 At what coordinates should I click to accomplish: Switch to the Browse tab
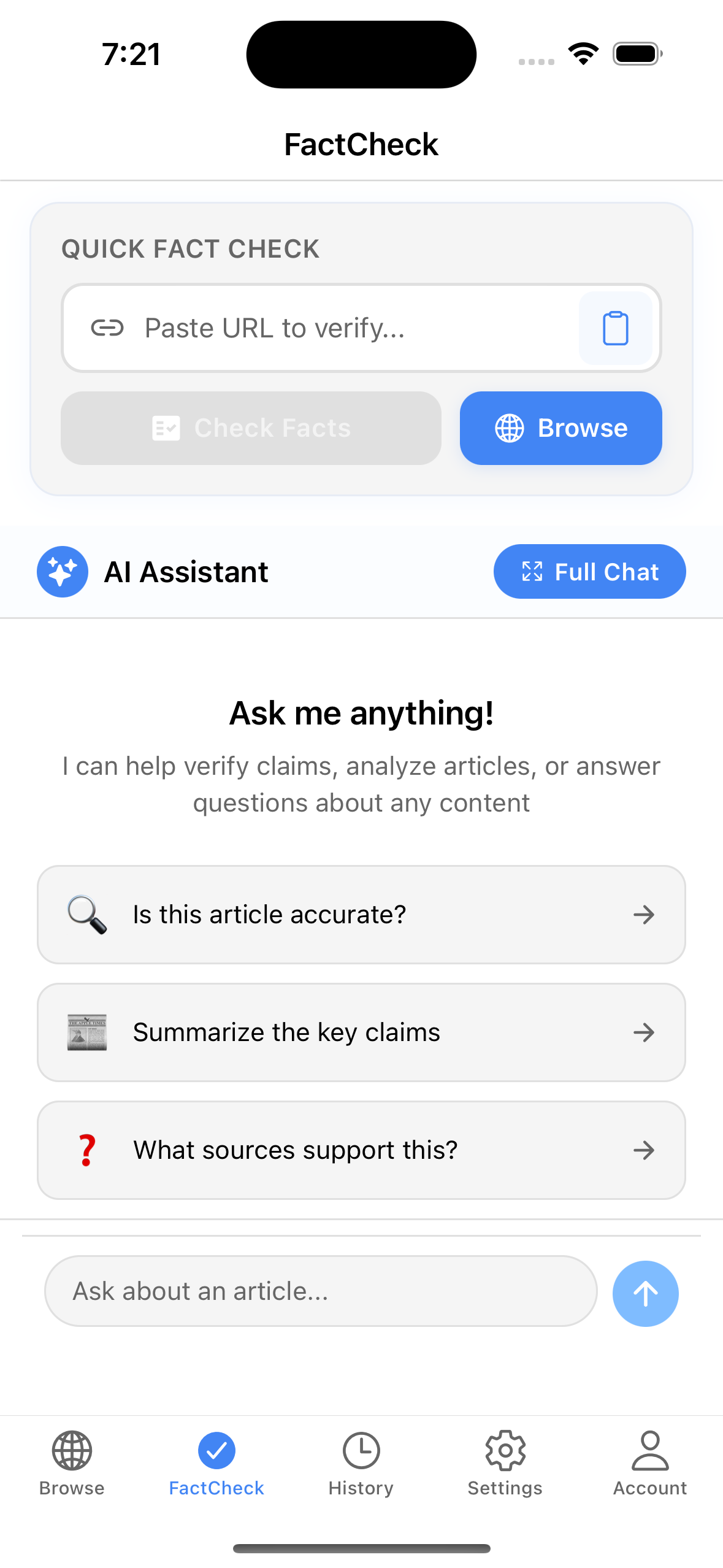(x=72, y=1464)
